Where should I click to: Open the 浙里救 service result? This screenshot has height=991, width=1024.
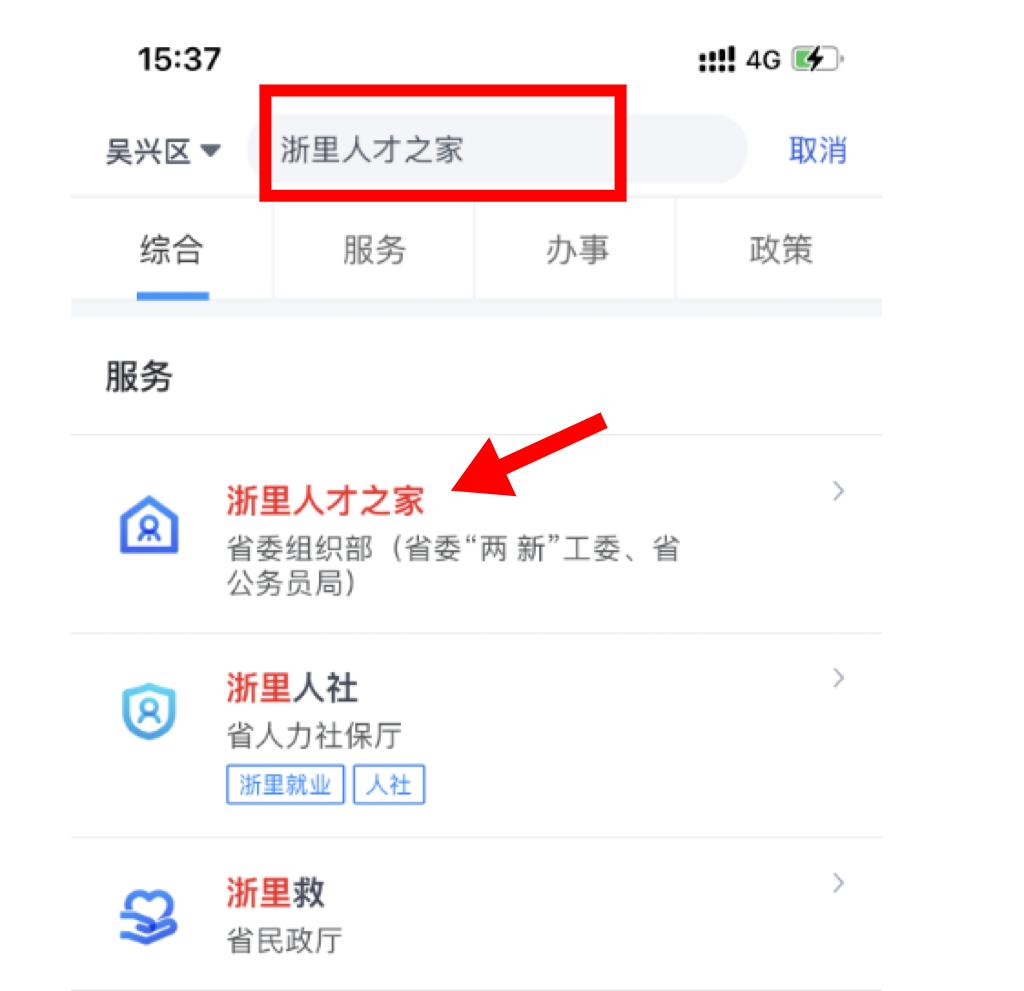pos(477,915)
